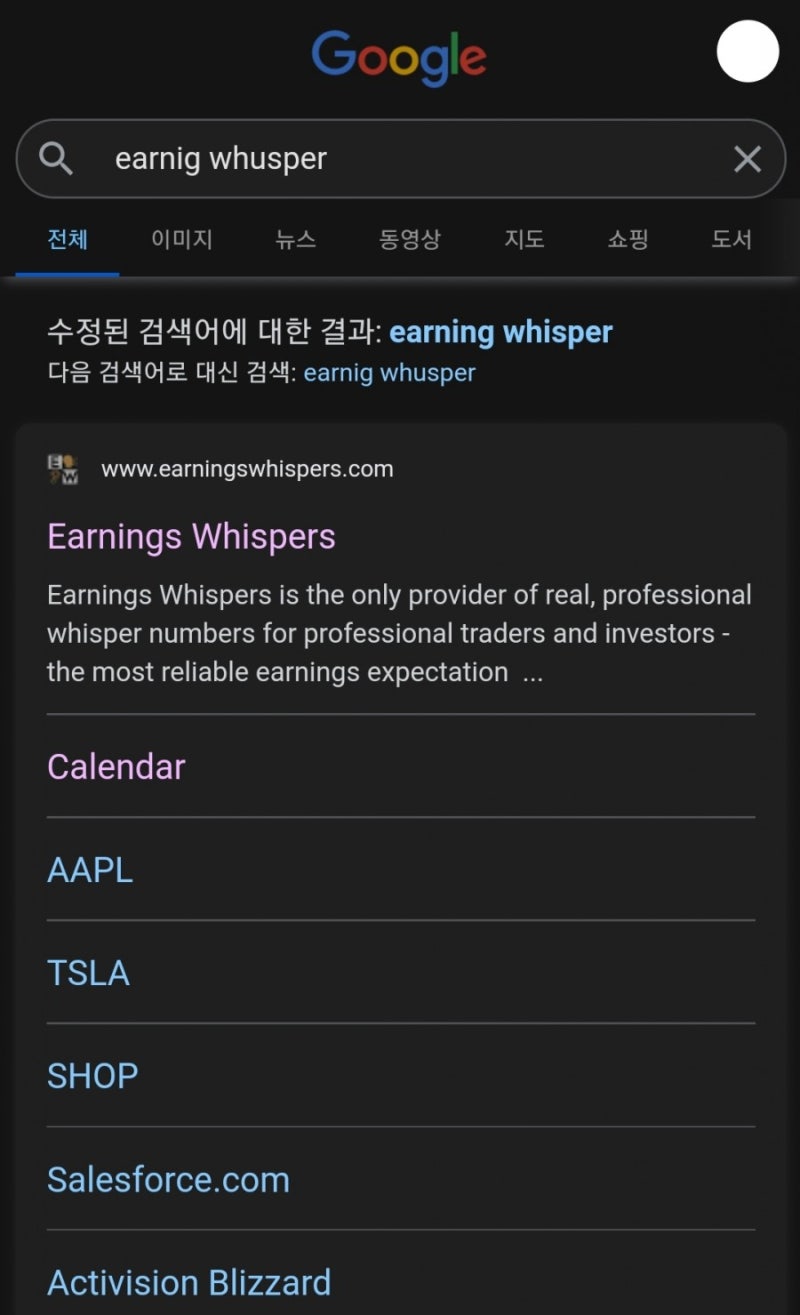Open the 지도 tab
Viewport: 800px width, 1315px height.
(x=524, y=239)
